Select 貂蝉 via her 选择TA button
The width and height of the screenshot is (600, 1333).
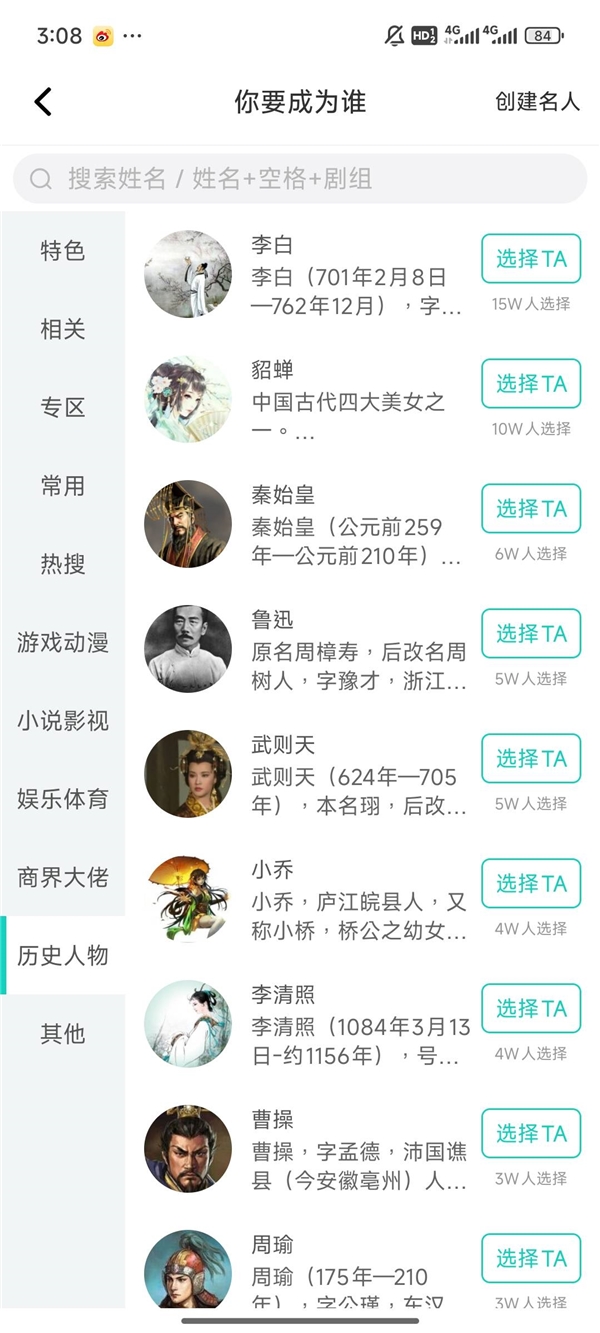(x=531, y=384)
